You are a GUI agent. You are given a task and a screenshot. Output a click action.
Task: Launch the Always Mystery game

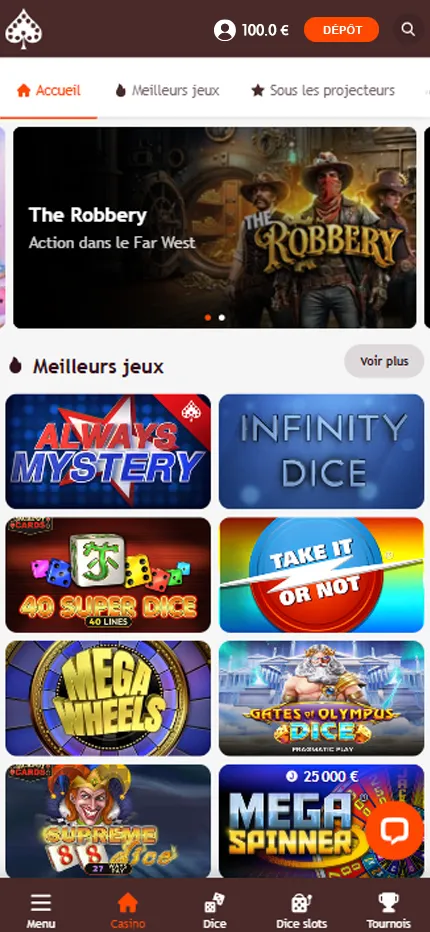tap(108, 451)
